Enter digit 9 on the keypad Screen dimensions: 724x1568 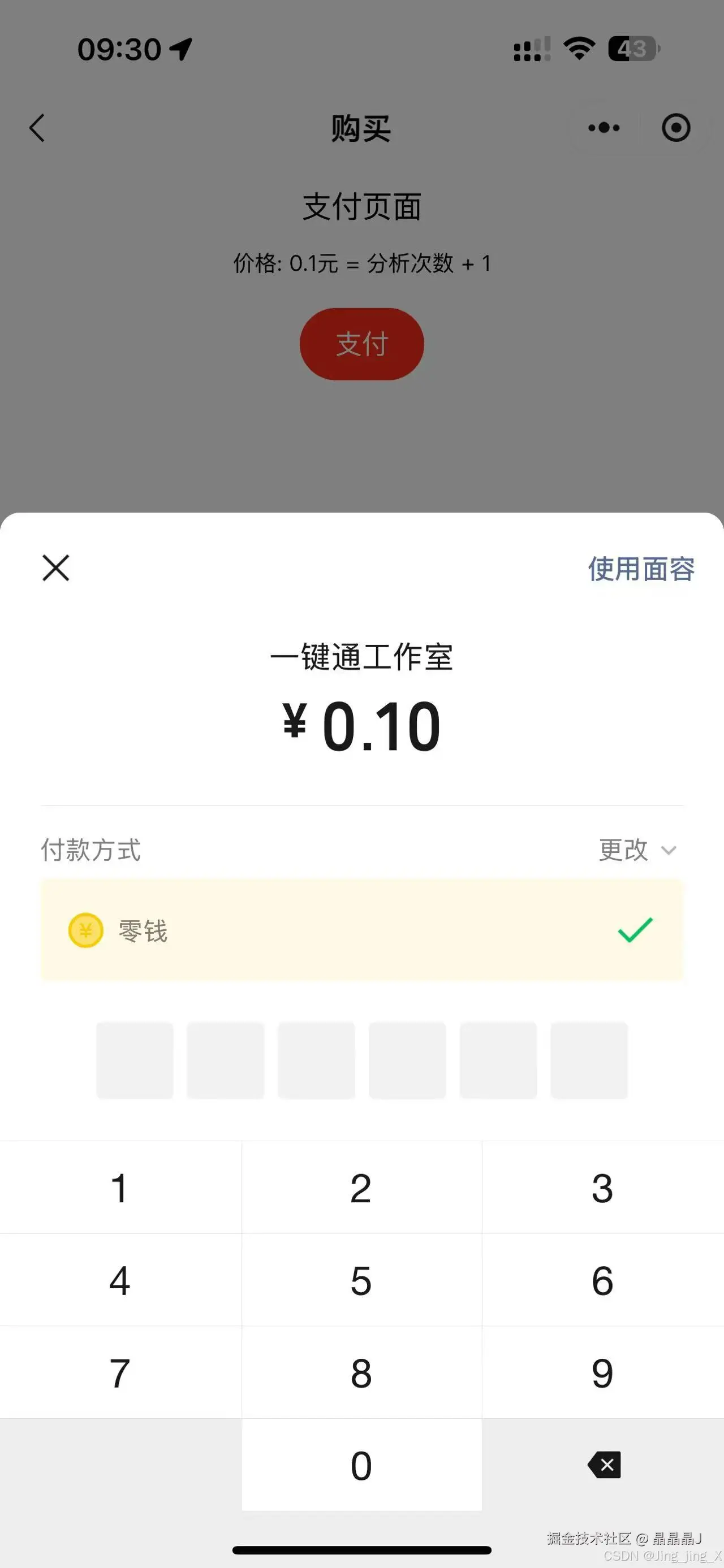click(x=602, y=1373)
